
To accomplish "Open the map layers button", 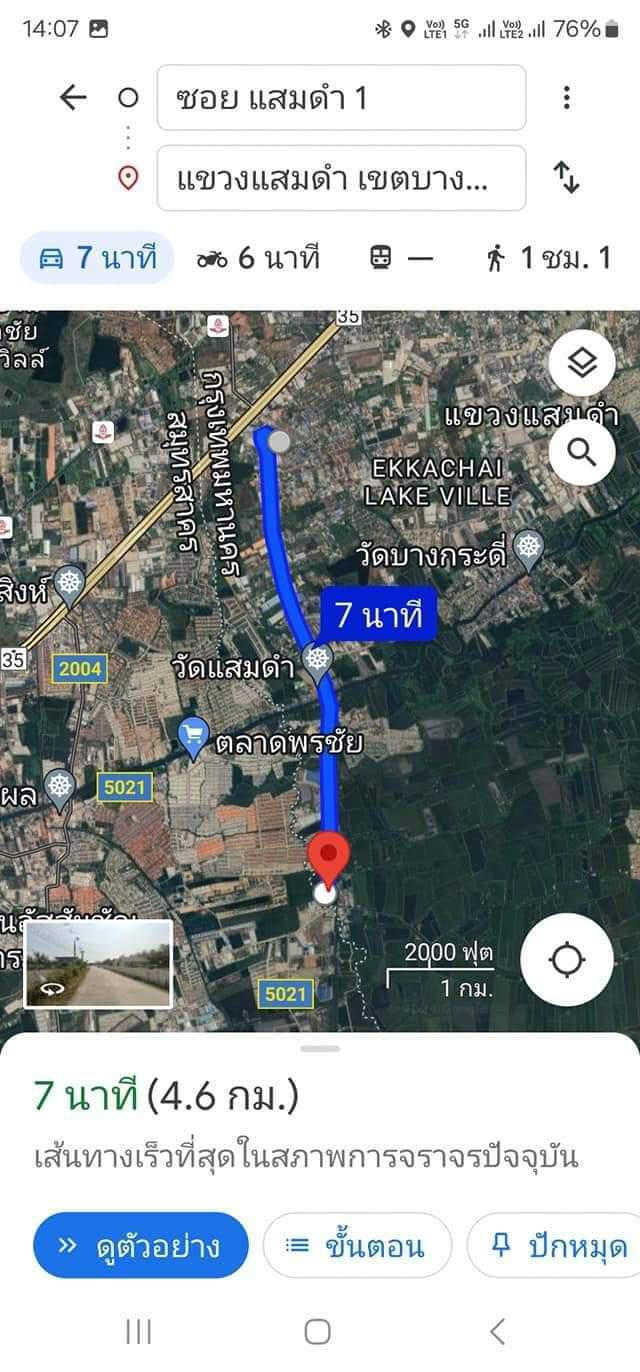I will 582,363.
